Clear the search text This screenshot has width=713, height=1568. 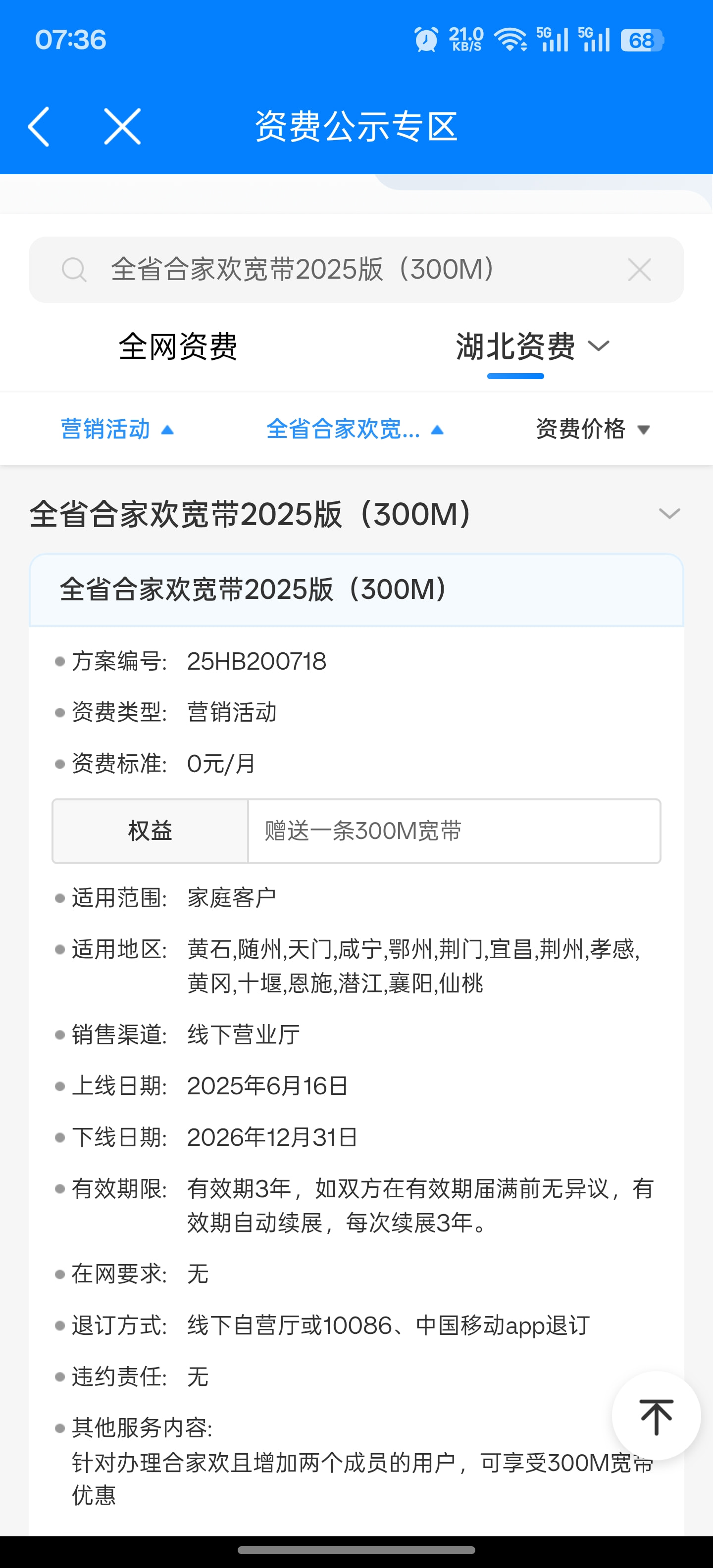click(x=639, y=270)
